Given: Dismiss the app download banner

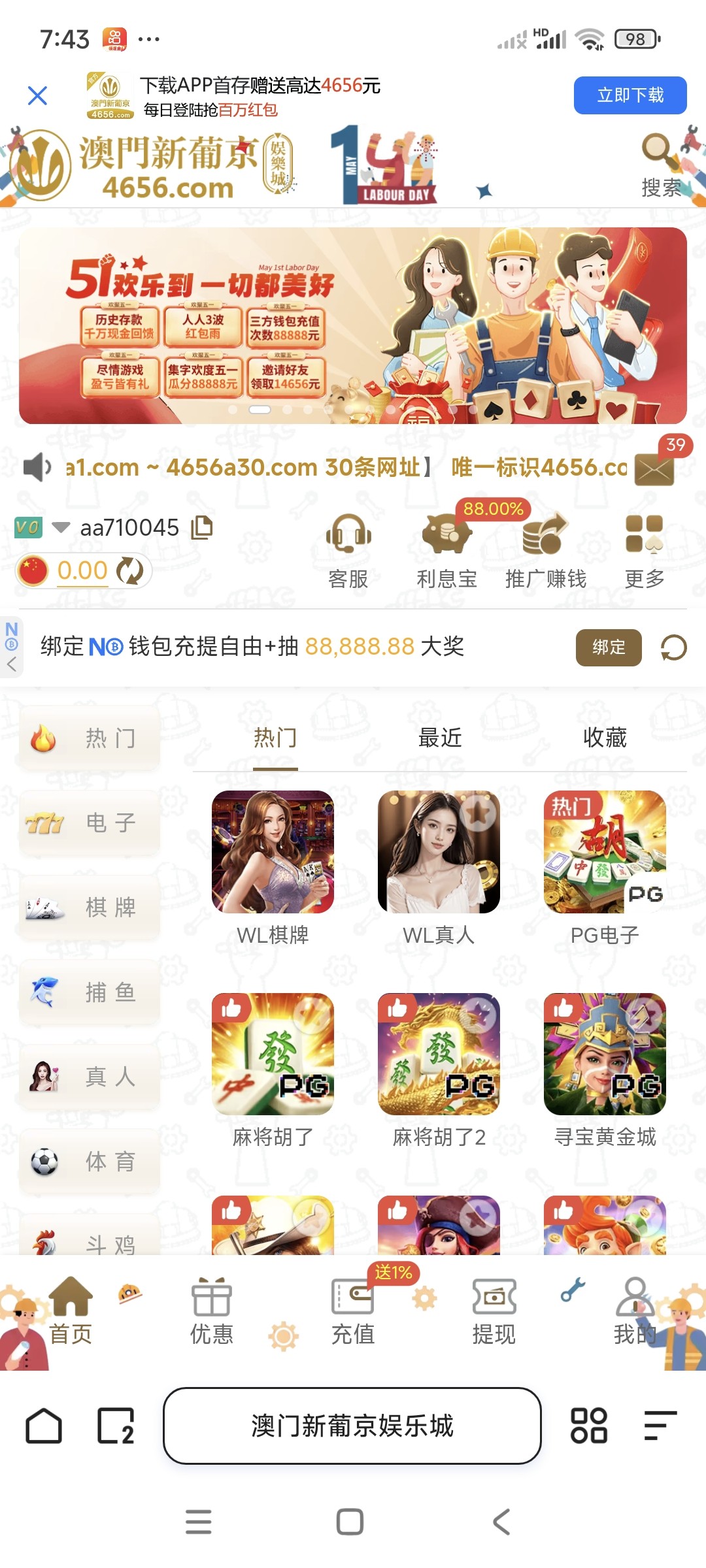Looking at the screenshot, I should pos(38,96).
